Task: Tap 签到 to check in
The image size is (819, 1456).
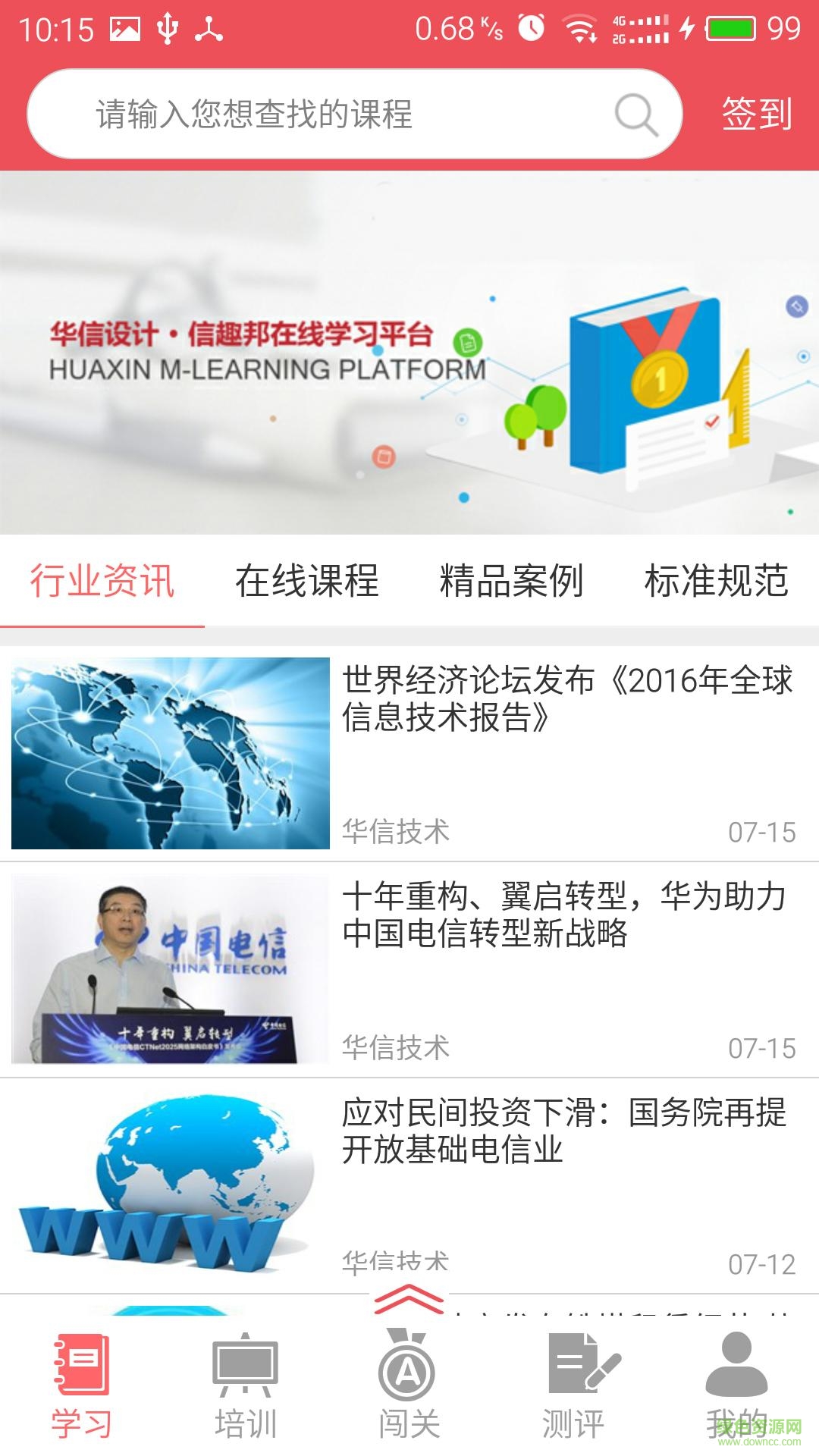Action: pos(756,115)
